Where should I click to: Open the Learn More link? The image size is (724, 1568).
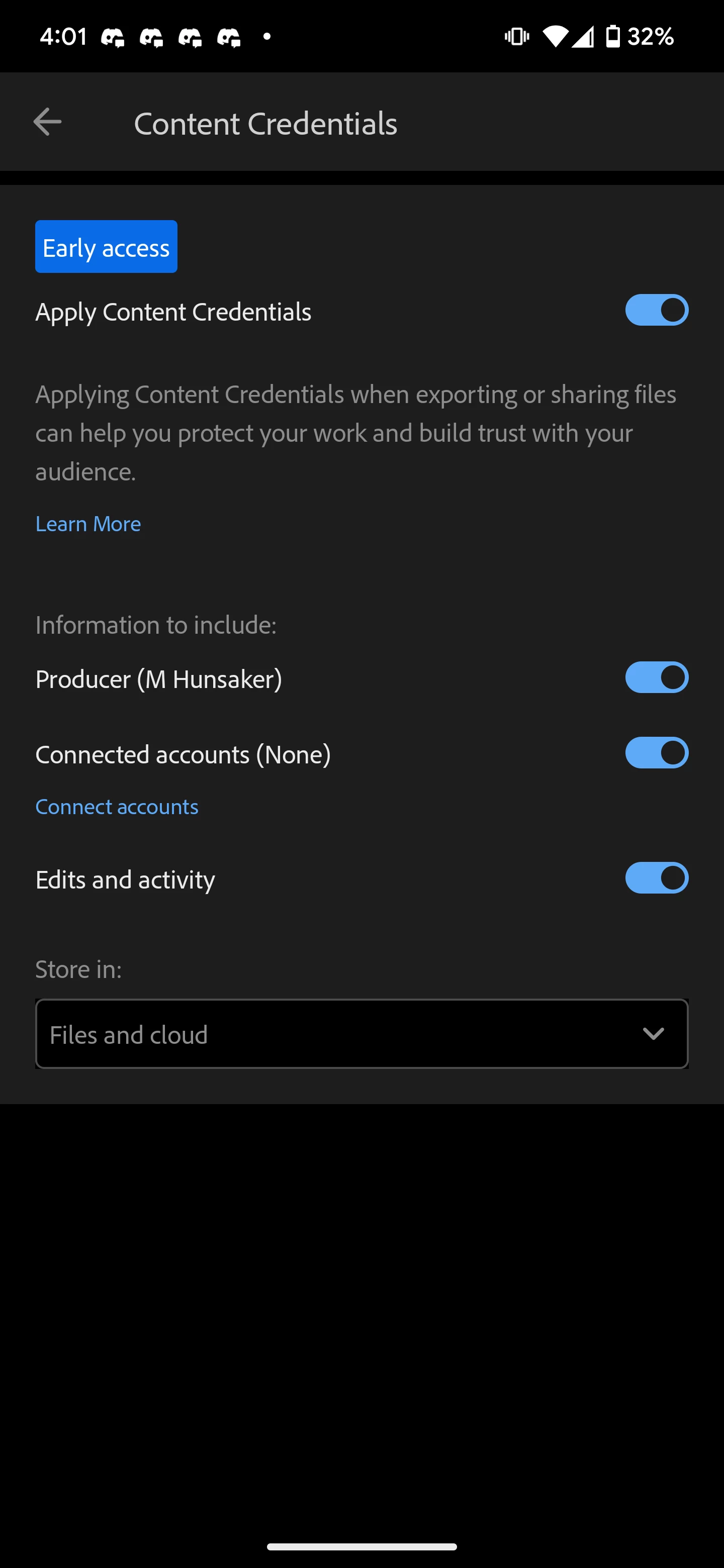coord(88,524)
